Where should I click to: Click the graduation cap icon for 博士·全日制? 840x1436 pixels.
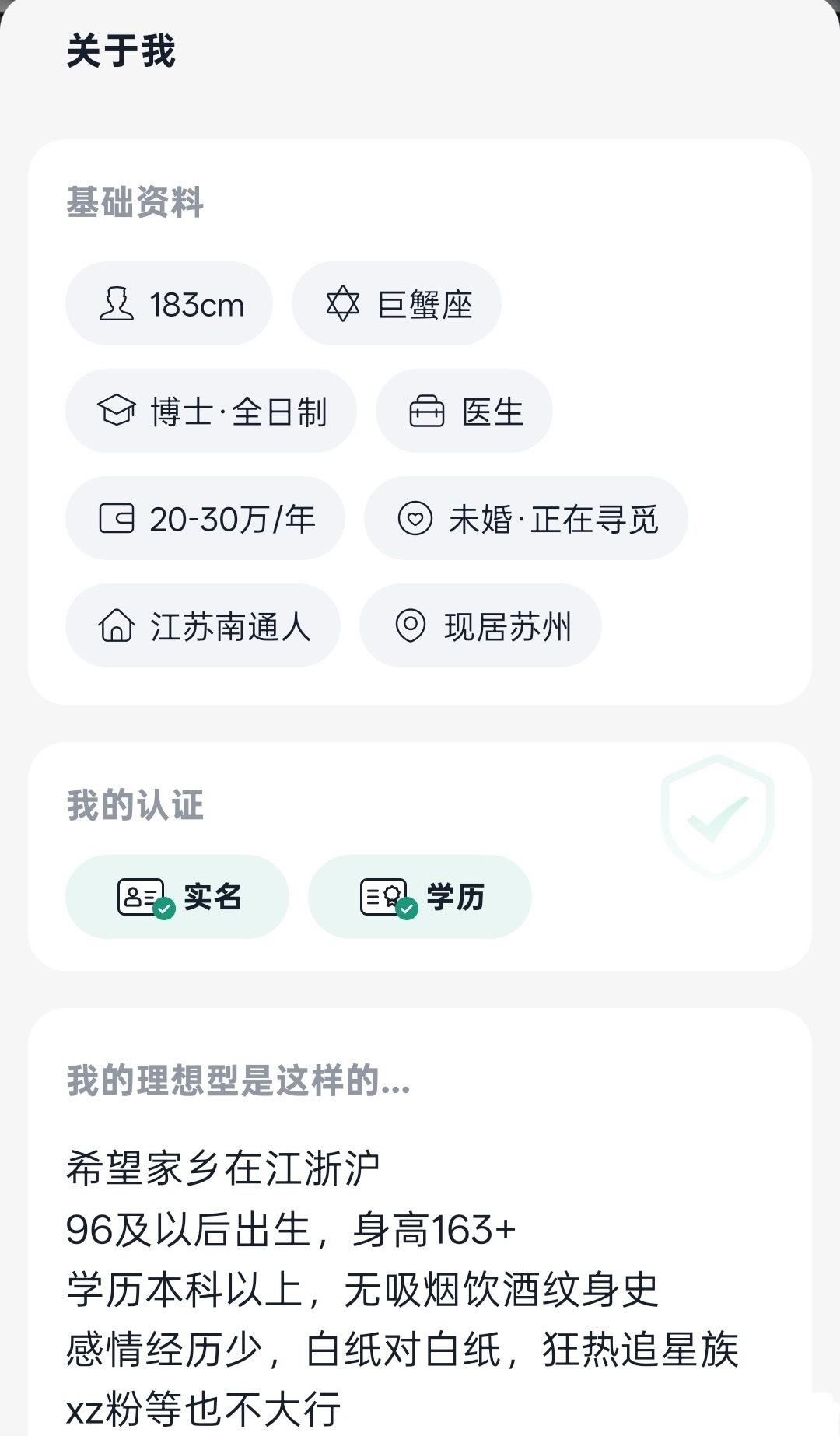(x=117, y=410)
